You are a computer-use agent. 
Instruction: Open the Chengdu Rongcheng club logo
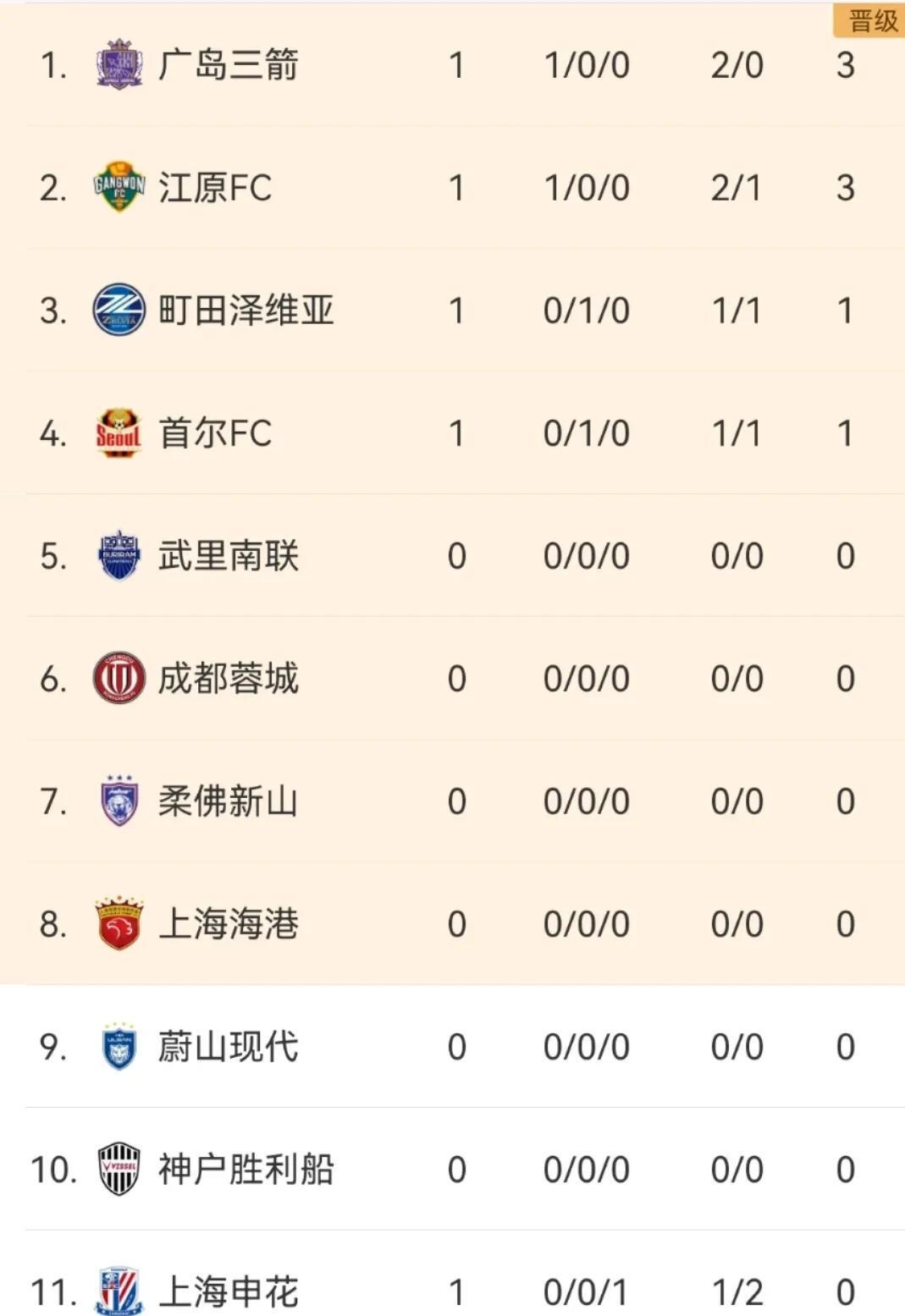tap(119, 679)
